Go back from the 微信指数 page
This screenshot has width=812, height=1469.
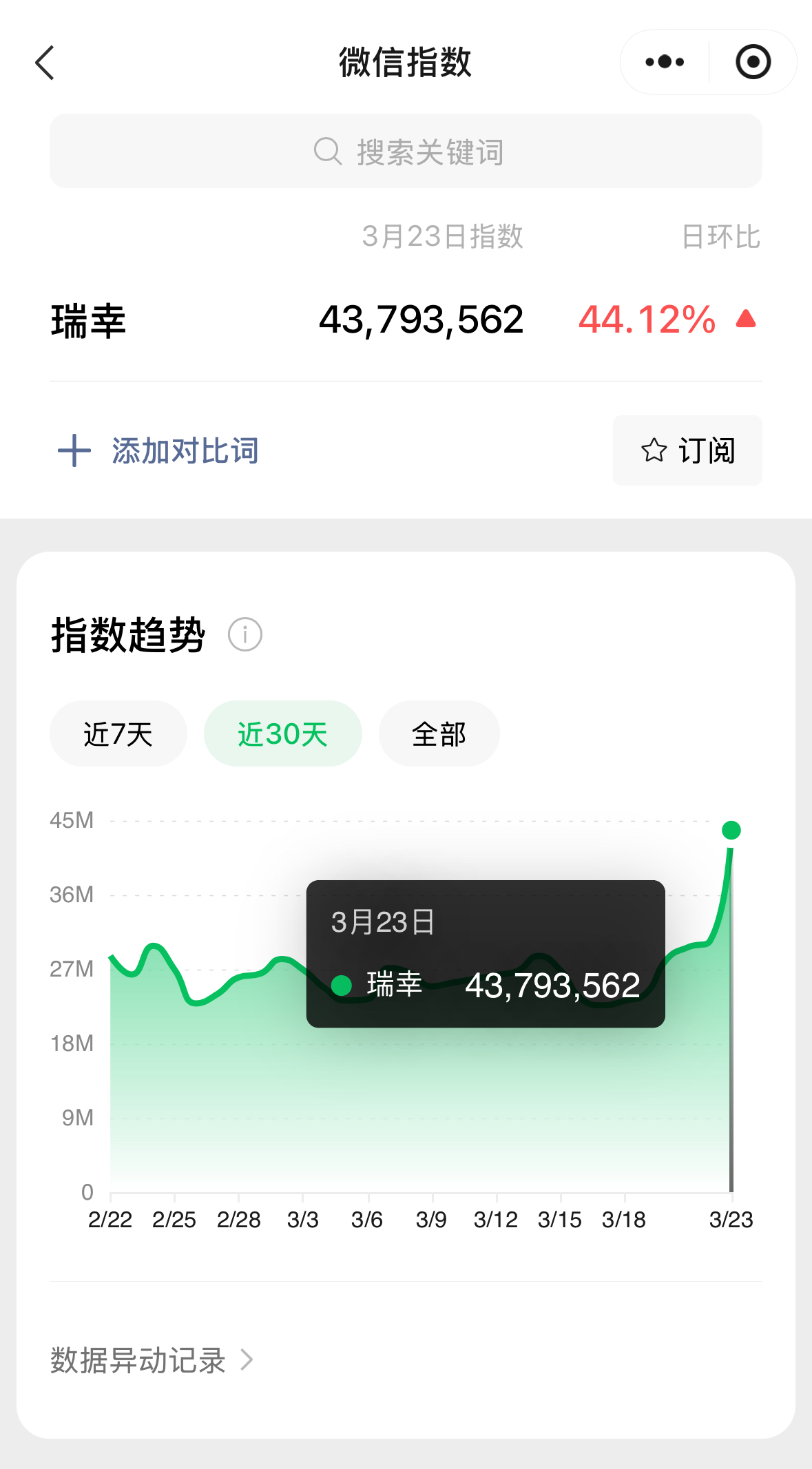[x=45, y=63]
